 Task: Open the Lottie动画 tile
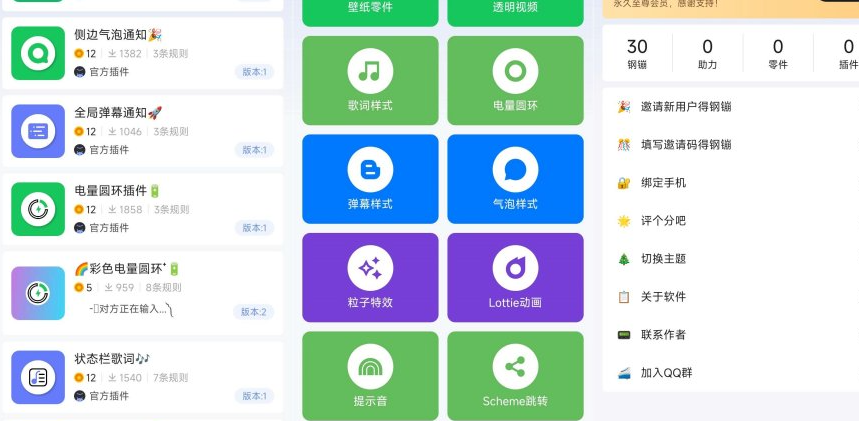[515, 277]
